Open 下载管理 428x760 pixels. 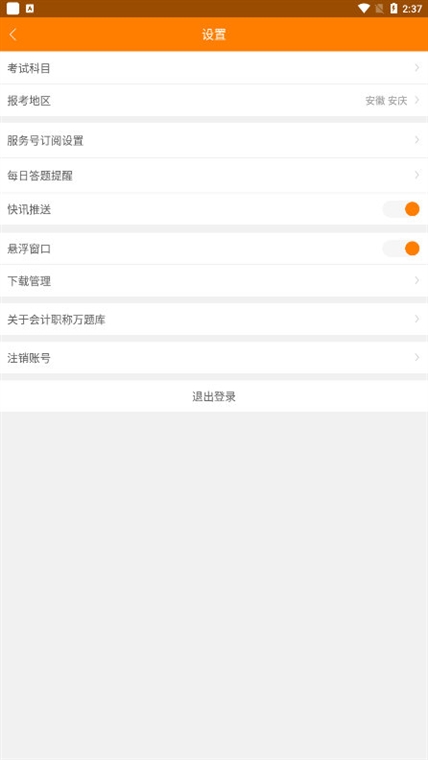click(214, 281)
